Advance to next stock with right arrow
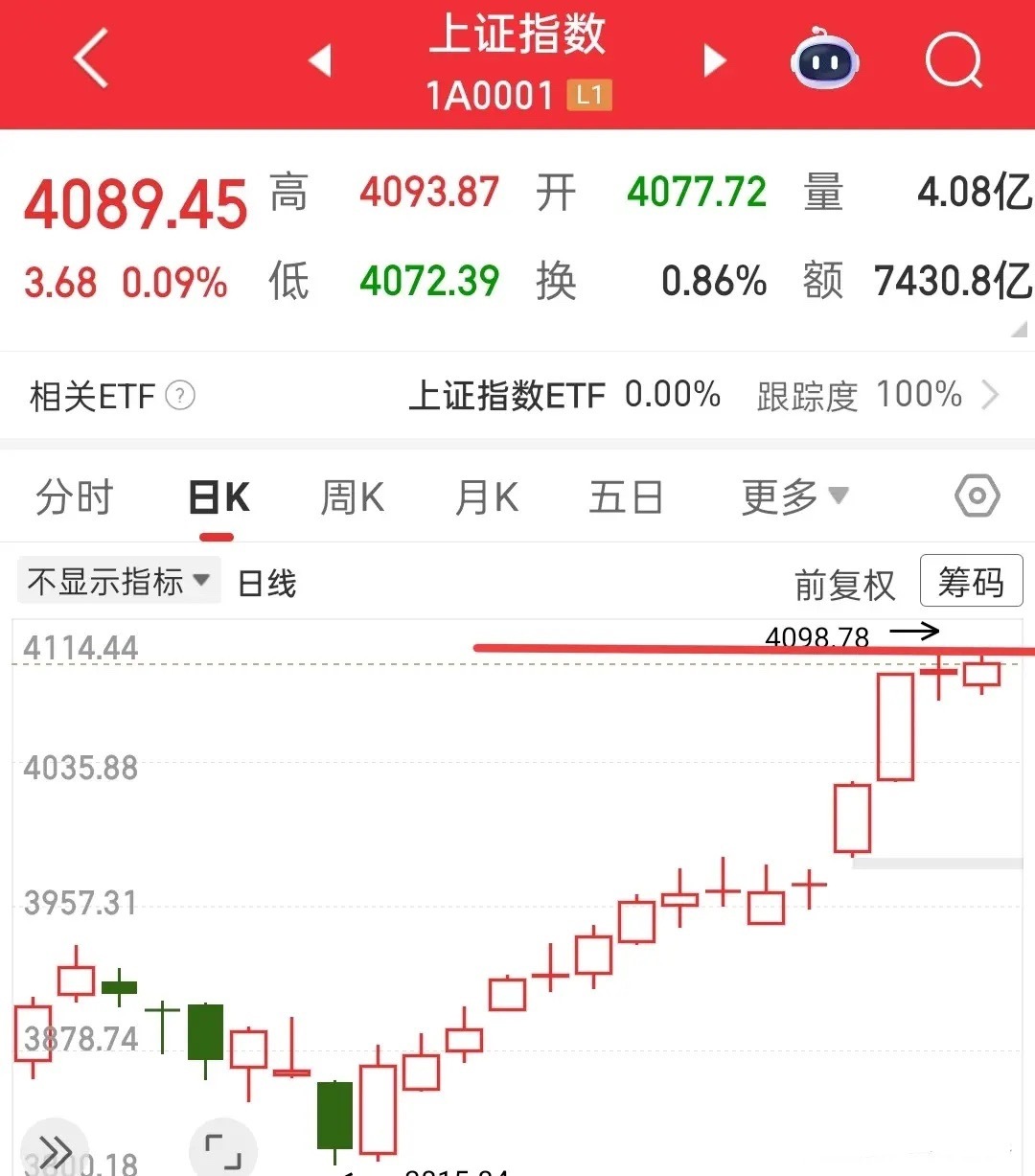This screenshot has height=1176, width=1035. pyautogui.click(x=713, y=60)
